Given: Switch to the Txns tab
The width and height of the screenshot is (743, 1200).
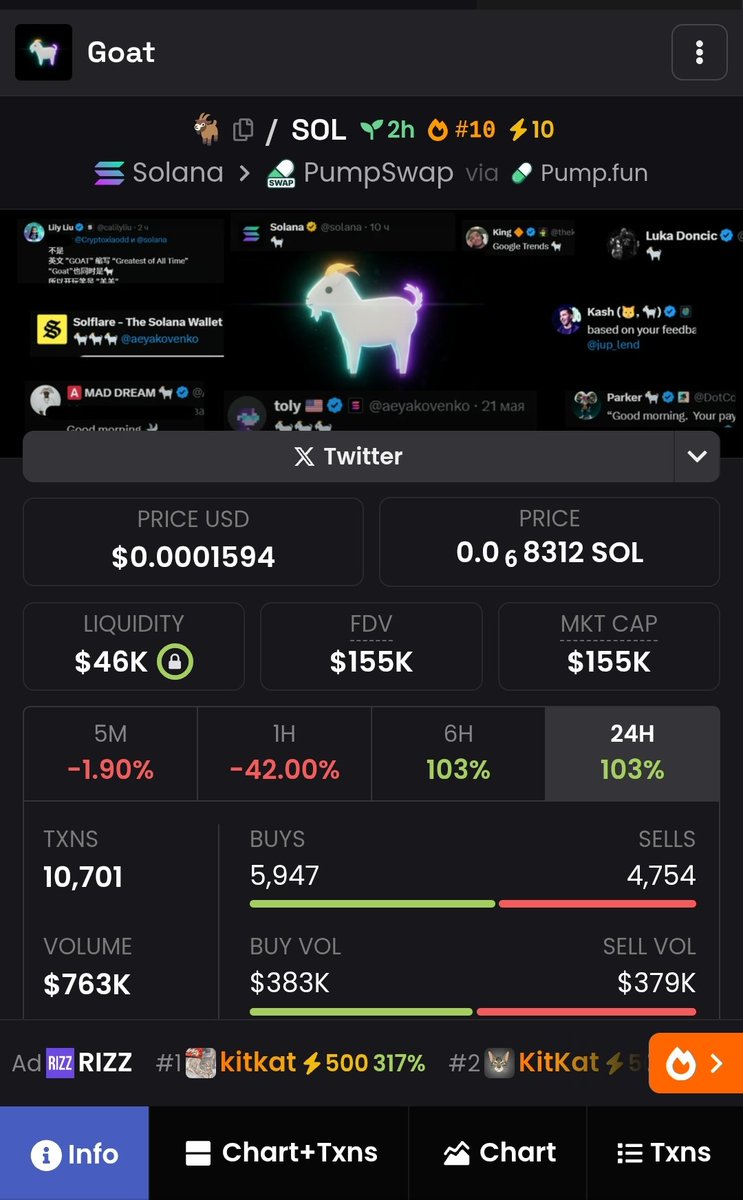Looking at the screenshot, I should [664, 1153].
